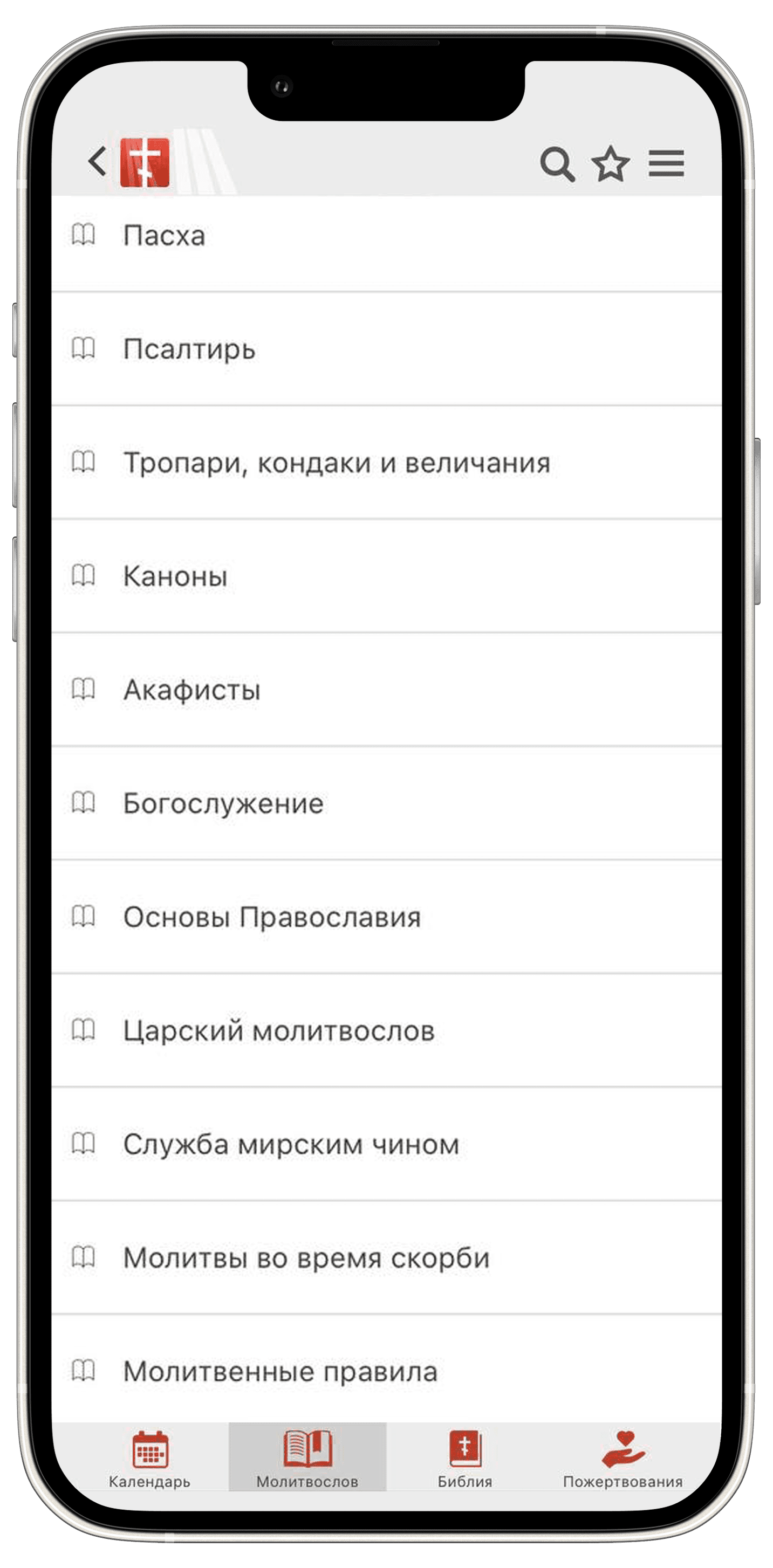Open favorites via the star icon
The image size is (773, 1568).
tap(610, 164)
